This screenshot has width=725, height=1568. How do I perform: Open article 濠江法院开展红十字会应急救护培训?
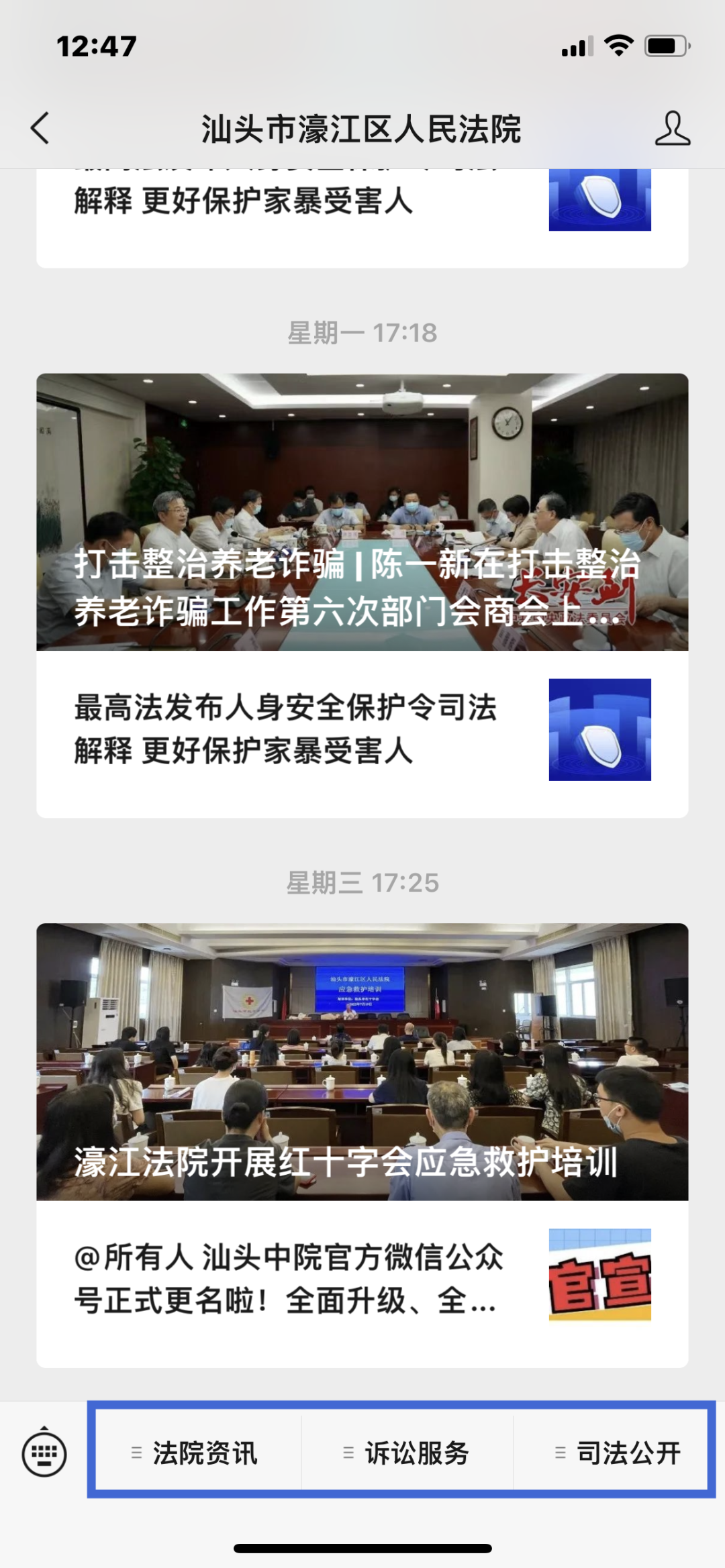[x=362, y=1061]
